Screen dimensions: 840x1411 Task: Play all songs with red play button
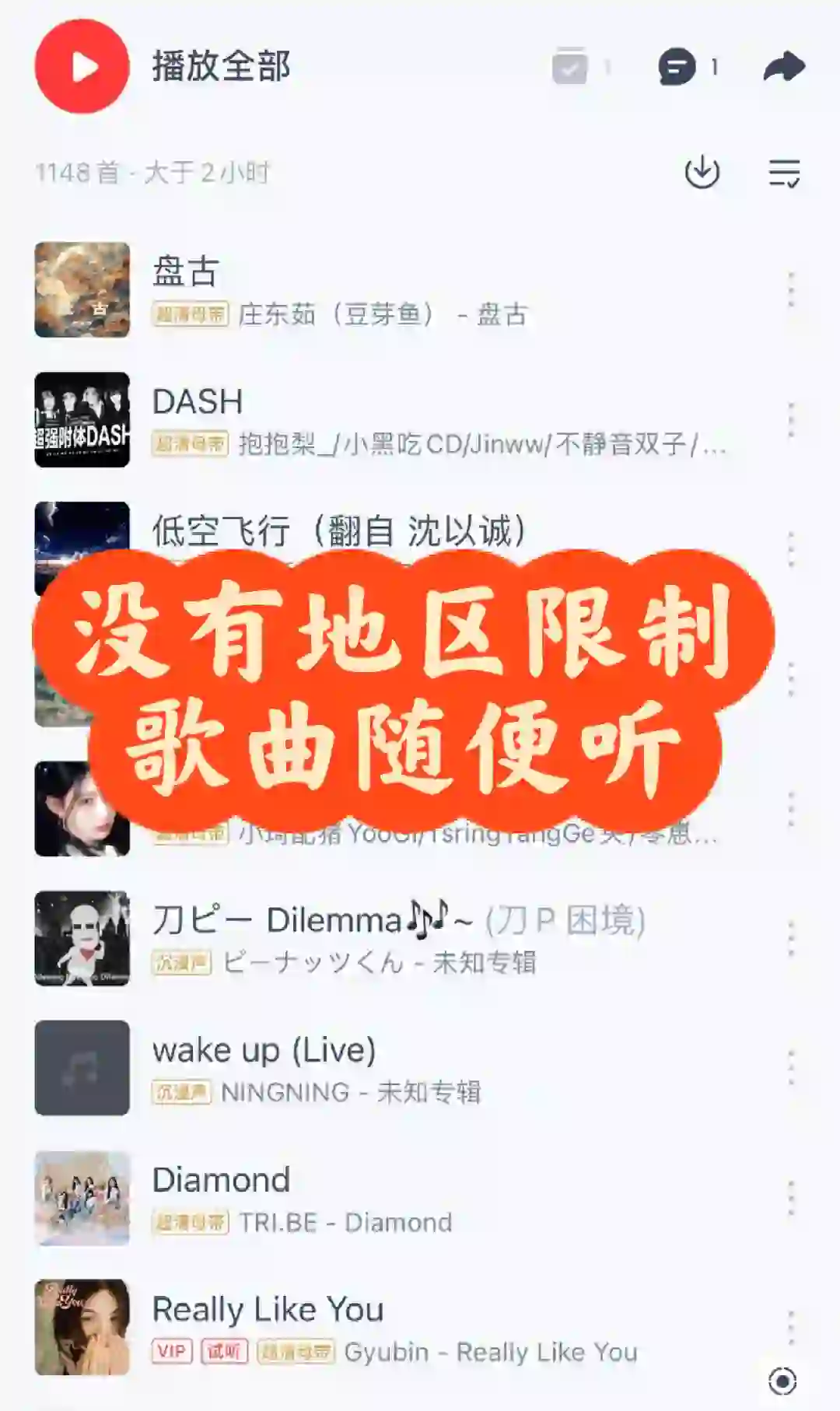82,67
